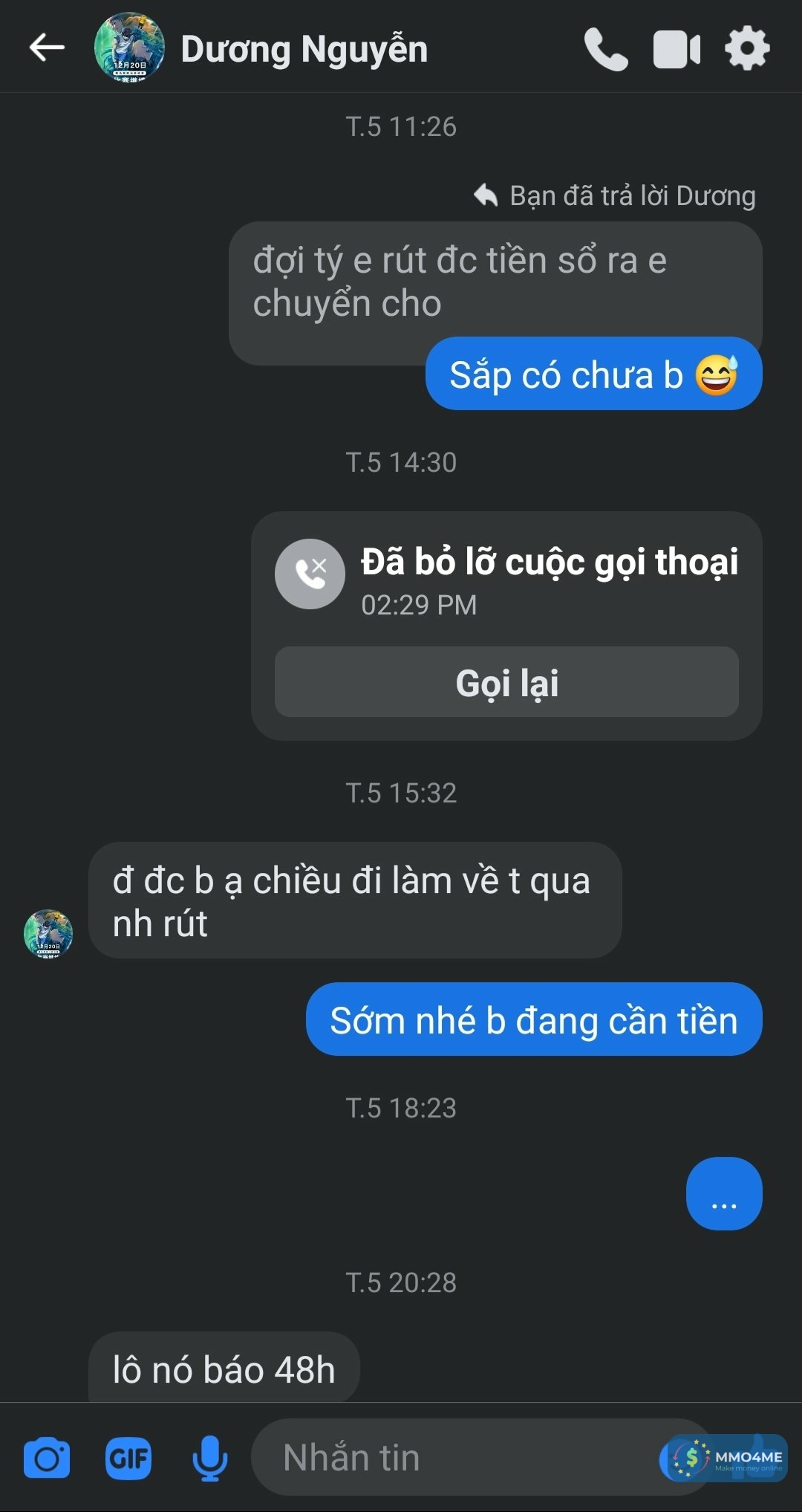Screen dimensions: 802x1512
Task: Tap the quoted reply 'đợi tý e rút'
Action: click(x=460, y=282)
